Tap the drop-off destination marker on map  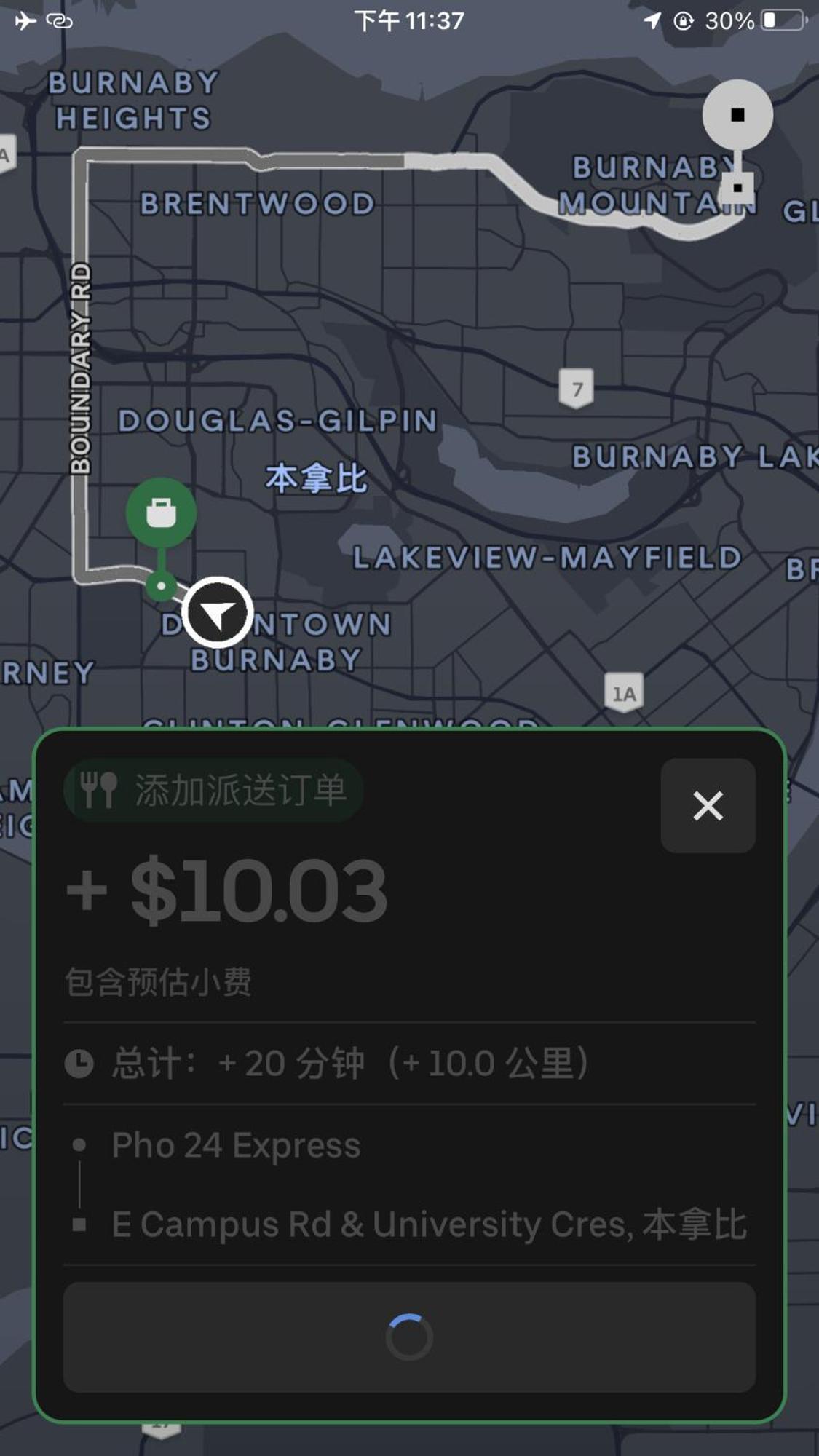tap(737, 115)
